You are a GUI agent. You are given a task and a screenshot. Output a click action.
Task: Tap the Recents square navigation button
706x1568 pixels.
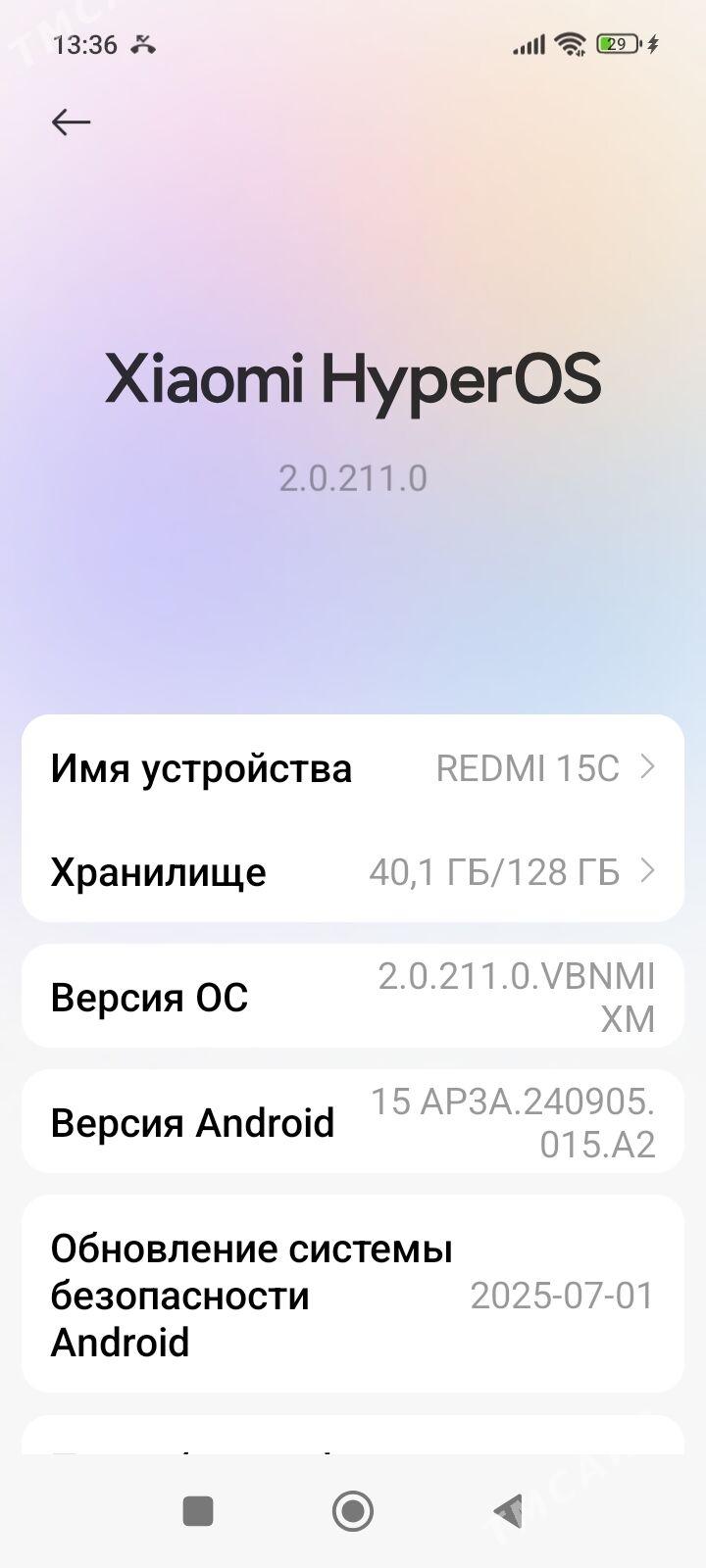[196, 1511]
